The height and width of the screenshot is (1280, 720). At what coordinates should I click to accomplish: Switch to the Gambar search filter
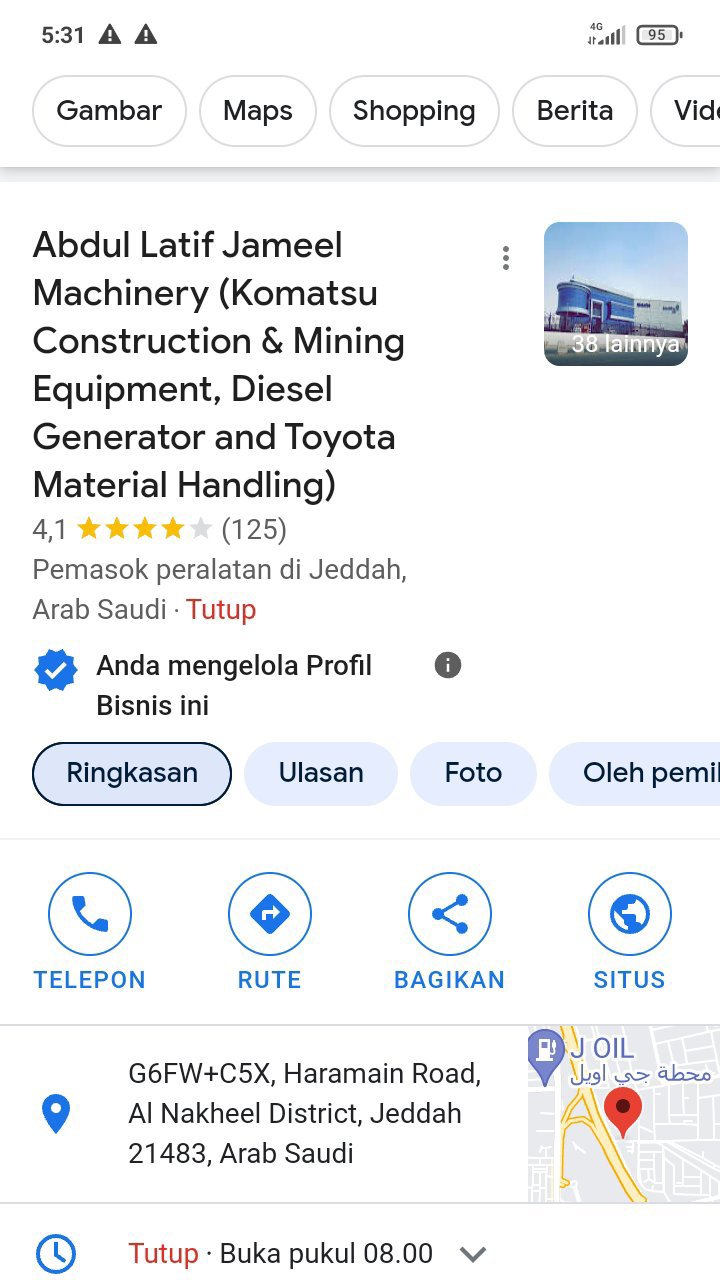pyautogui.click(x=109, y=111)
